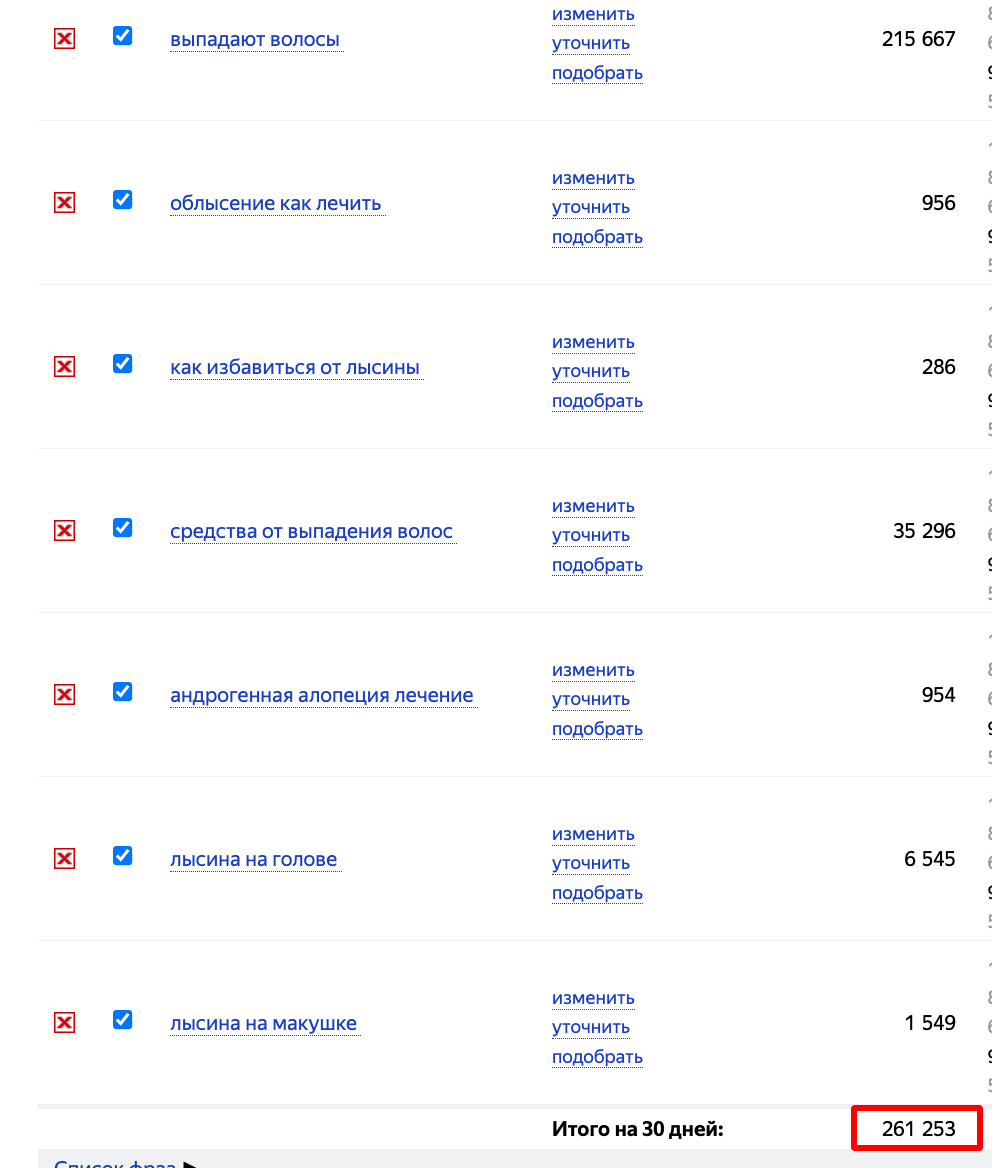Open the «облысение как лечить» phrase link
The width and height of the screenshot is (992, 1168).
click(276, 204)
